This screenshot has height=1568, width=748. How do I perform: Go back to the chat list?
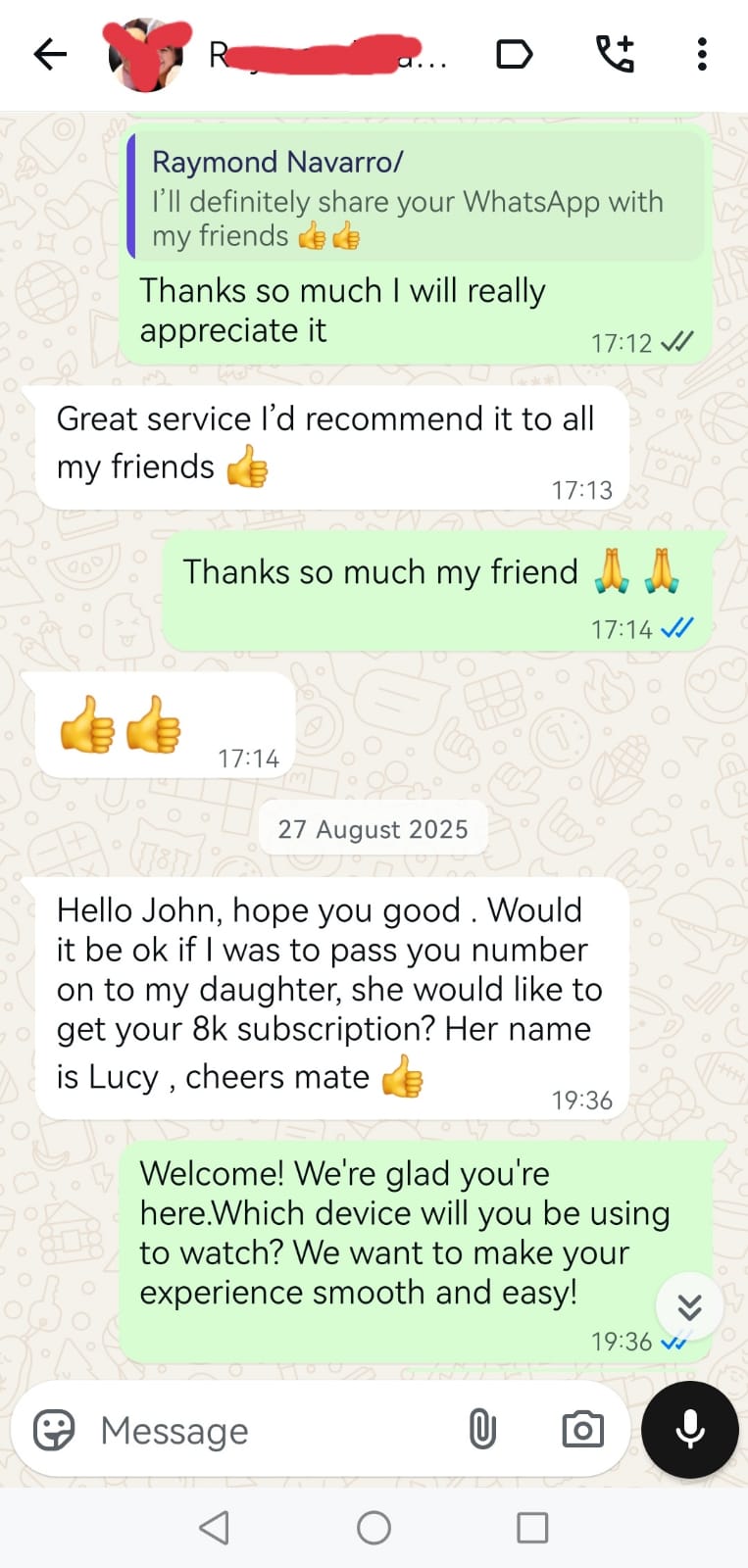(x=49, y=55)
